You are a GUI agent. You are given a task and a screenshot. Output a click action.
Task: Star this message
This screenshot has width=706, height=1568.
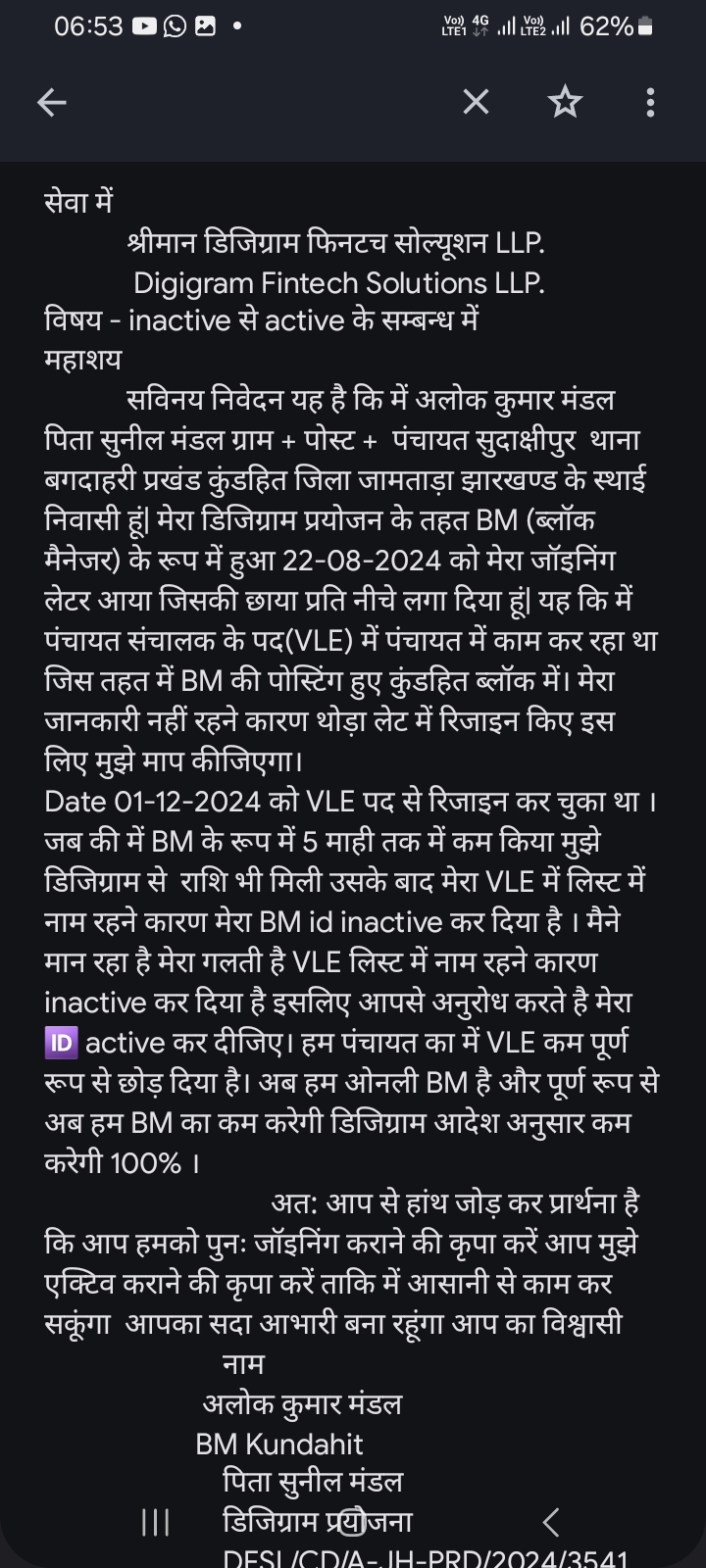click(565, 102)
